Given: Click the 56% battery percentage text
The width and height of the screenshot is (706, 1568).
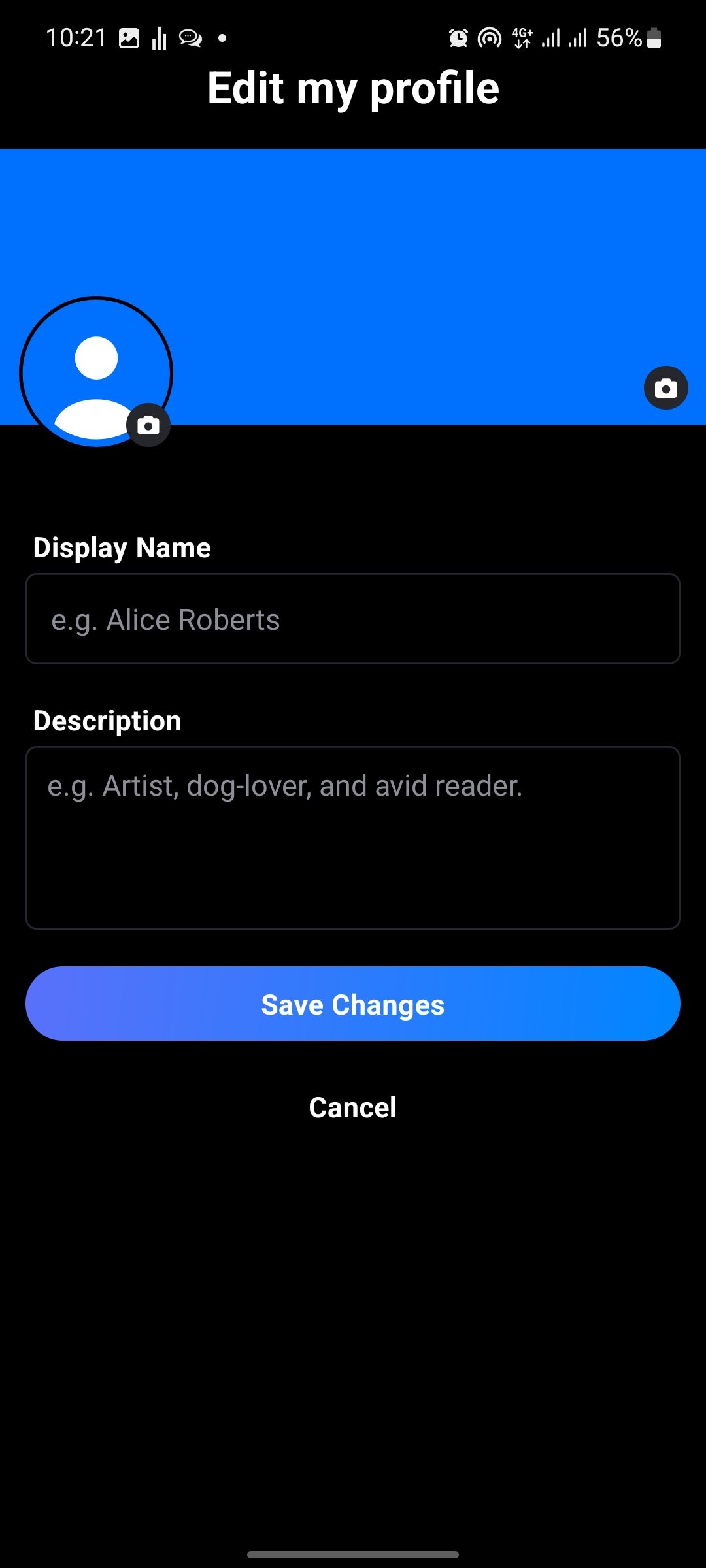Looking at the screenshot, I should click(618, 38).
